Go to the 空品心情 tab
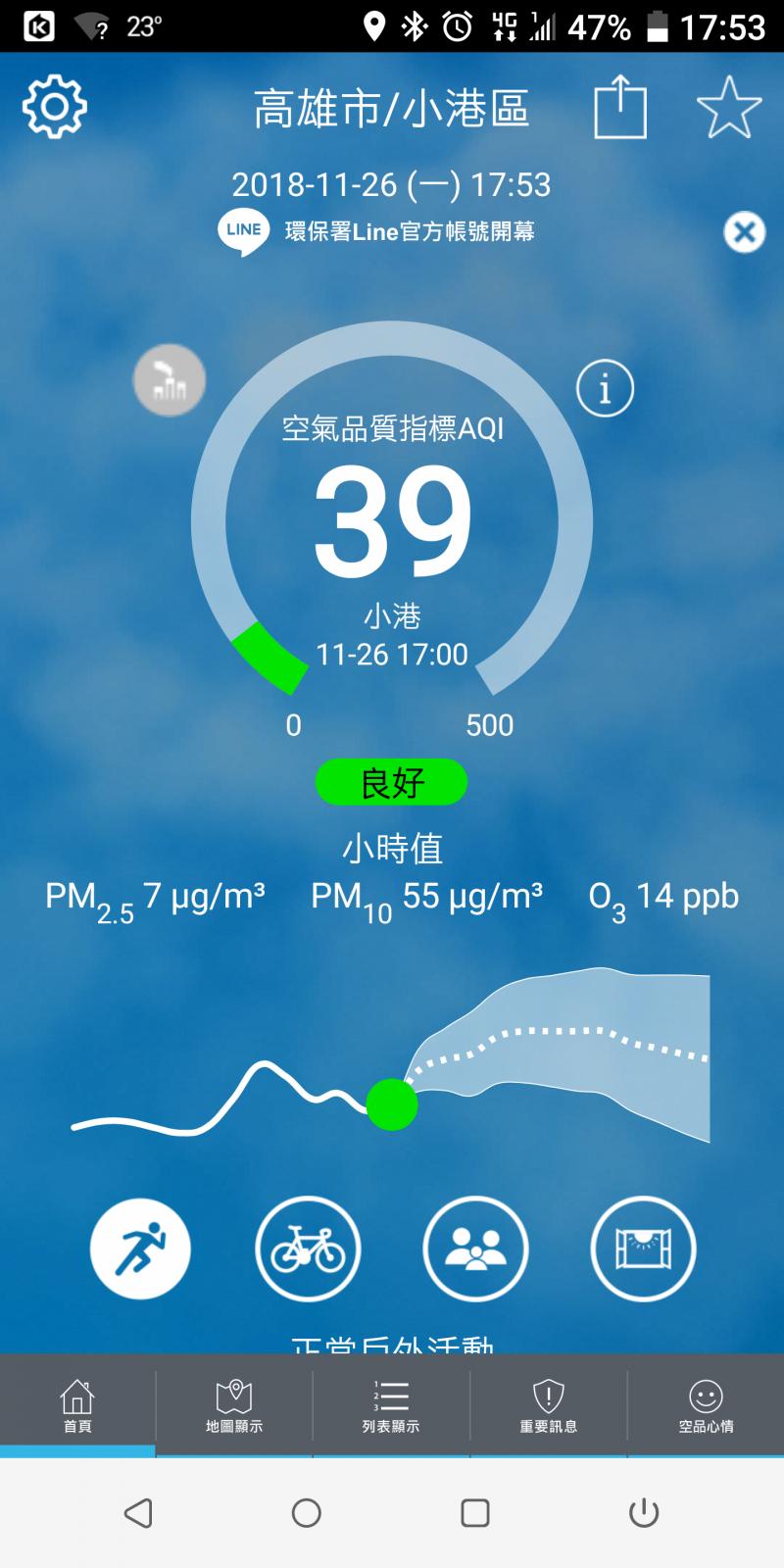 tap(706, 1406)
